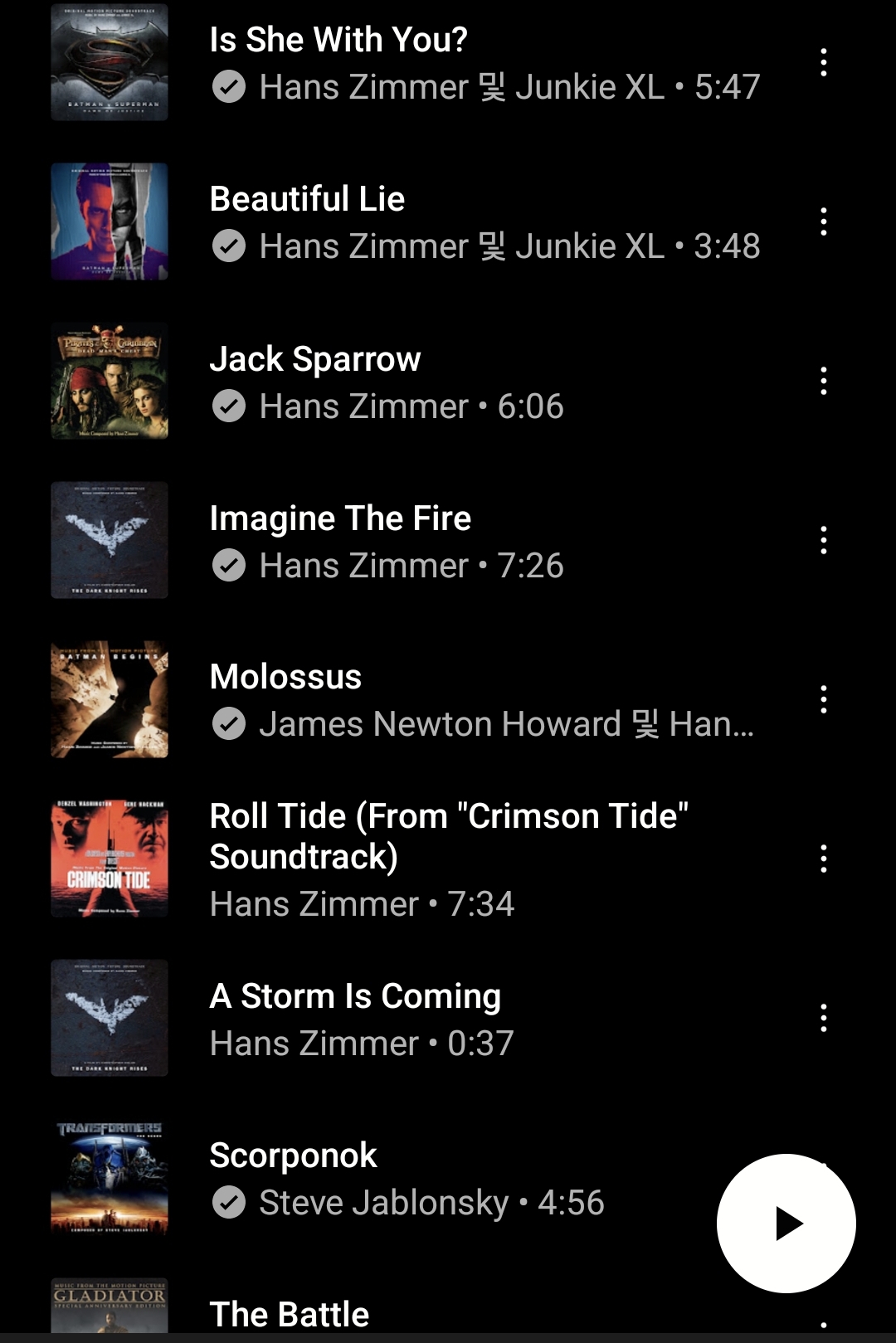Open options menu for Roll Tide
This screenshot has width=896, height=1343.
823,859
